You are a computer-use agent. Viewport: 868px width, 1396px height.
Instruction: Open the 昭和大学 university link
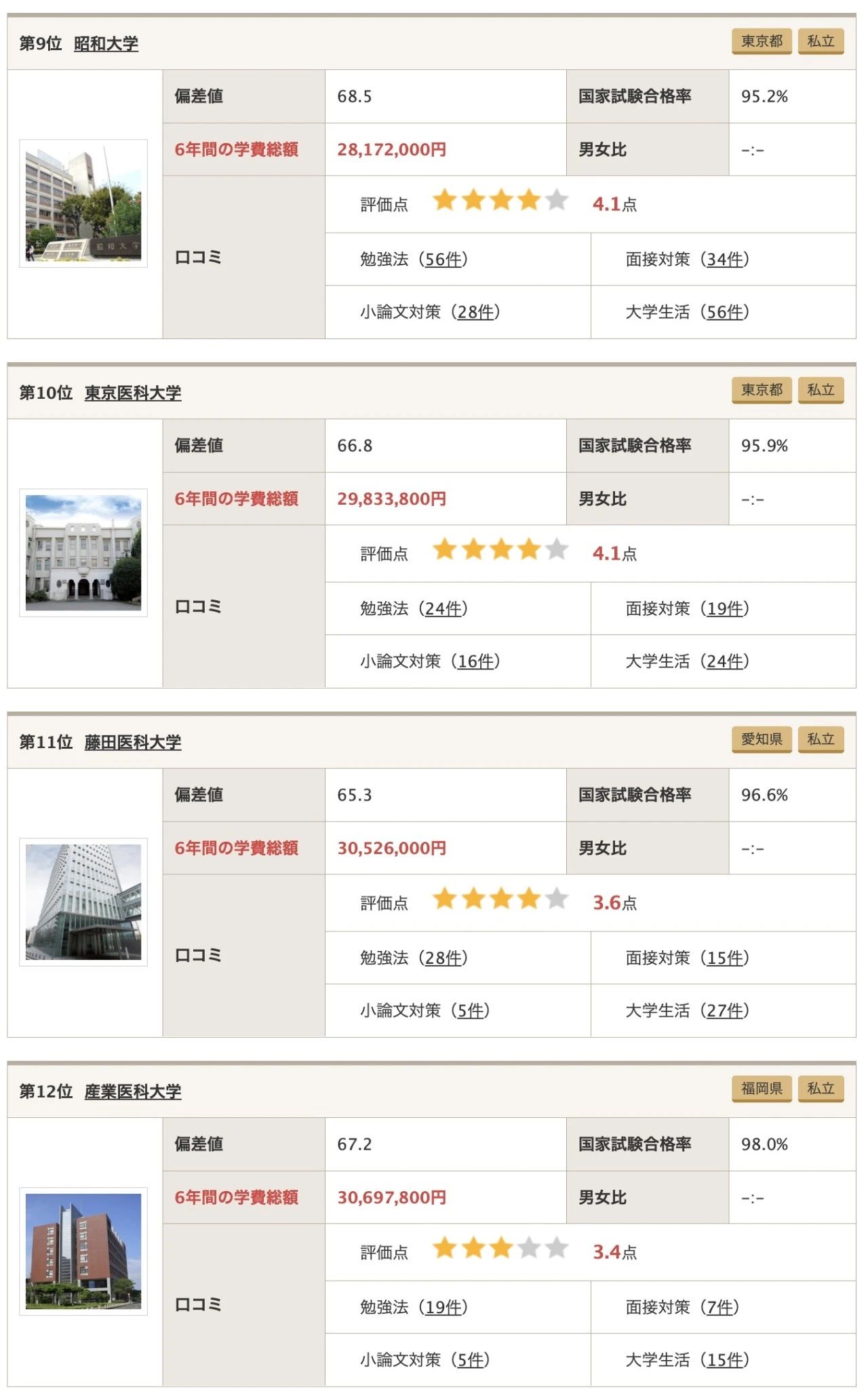106,43
